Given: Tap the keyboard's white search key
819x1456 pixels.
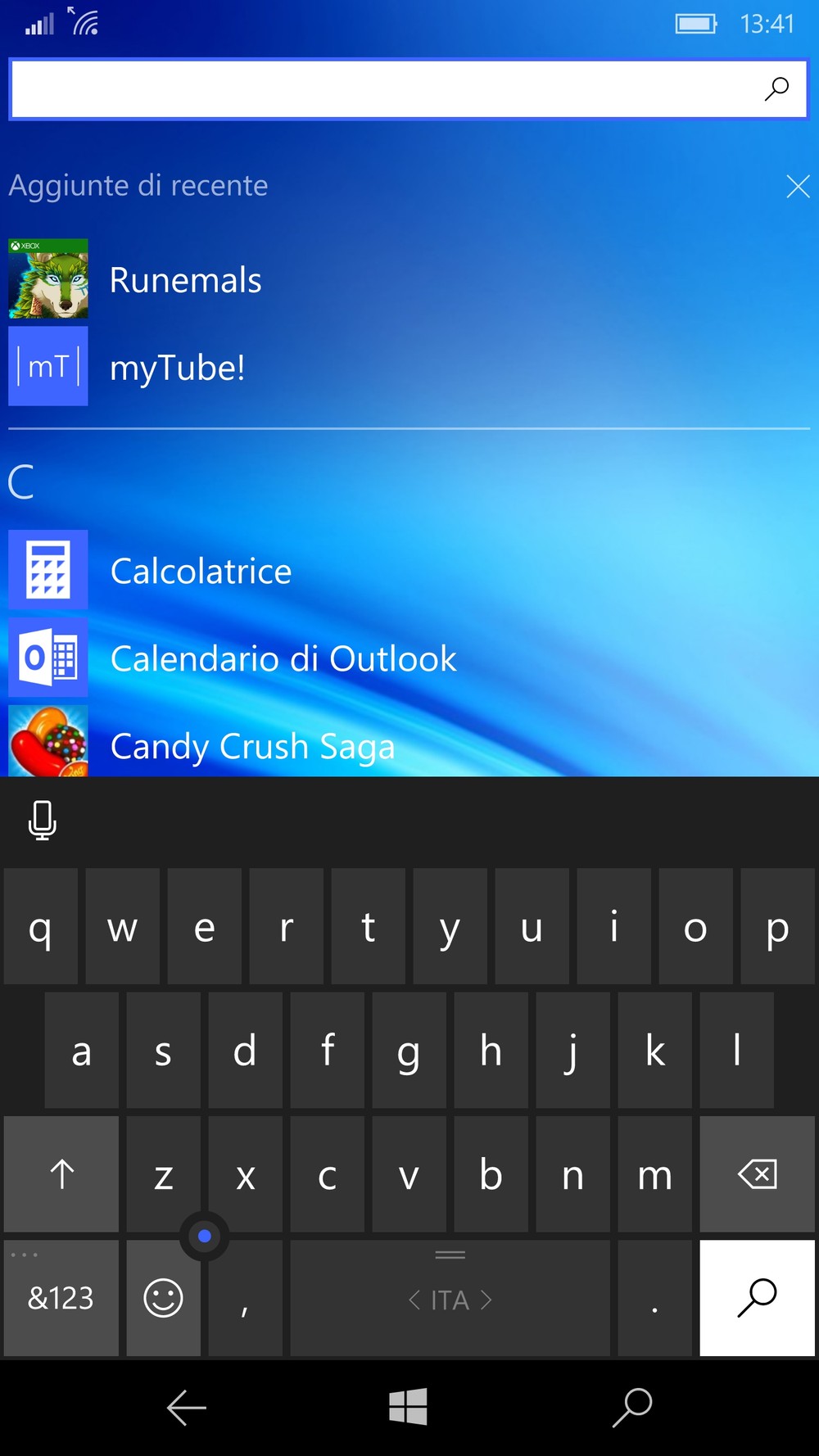Looking at the screenshot, I should click(x=757, y=1298).
